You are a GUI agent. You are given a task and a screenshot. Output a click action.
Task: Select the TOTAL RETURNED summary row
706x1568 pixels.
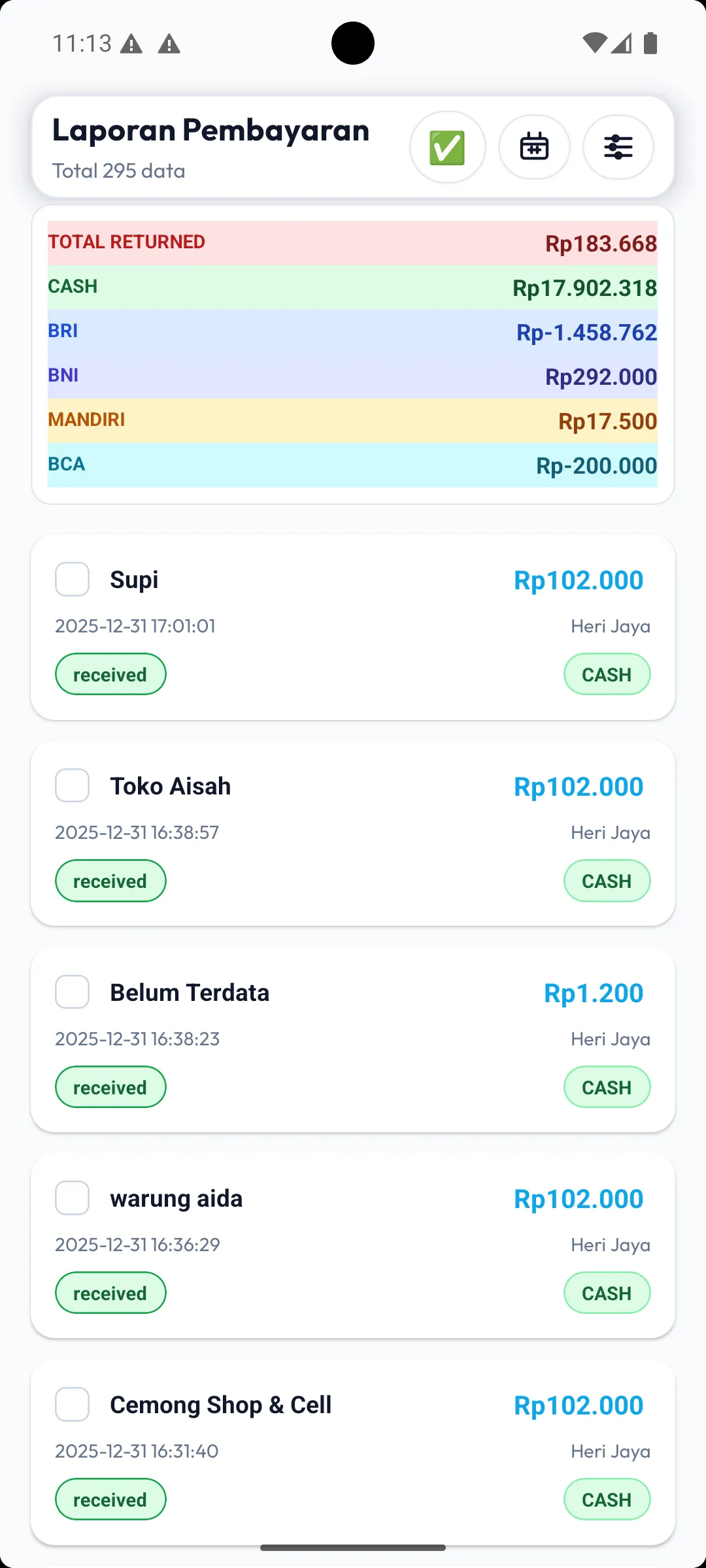[353, 242]
